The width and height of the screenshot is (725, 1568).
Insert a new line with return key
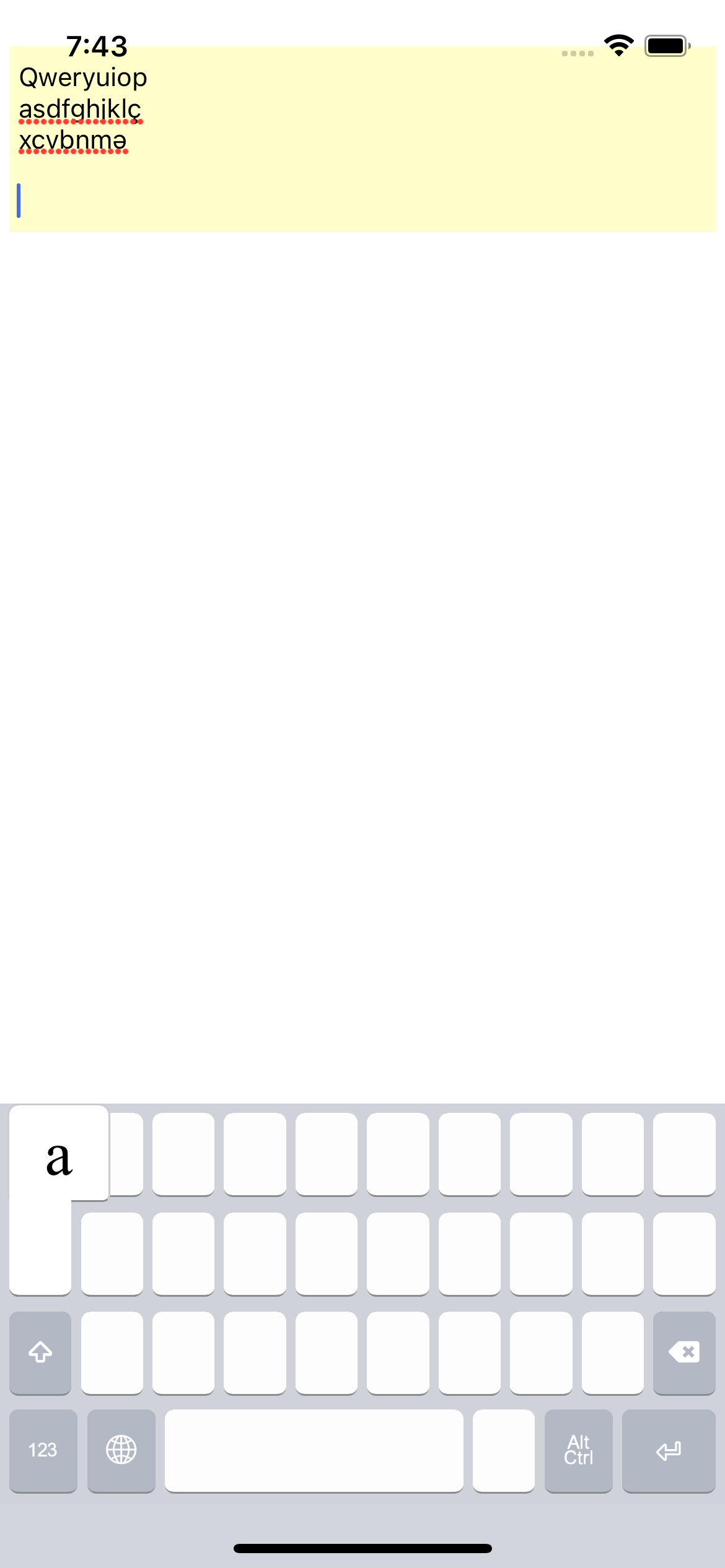669,1450
